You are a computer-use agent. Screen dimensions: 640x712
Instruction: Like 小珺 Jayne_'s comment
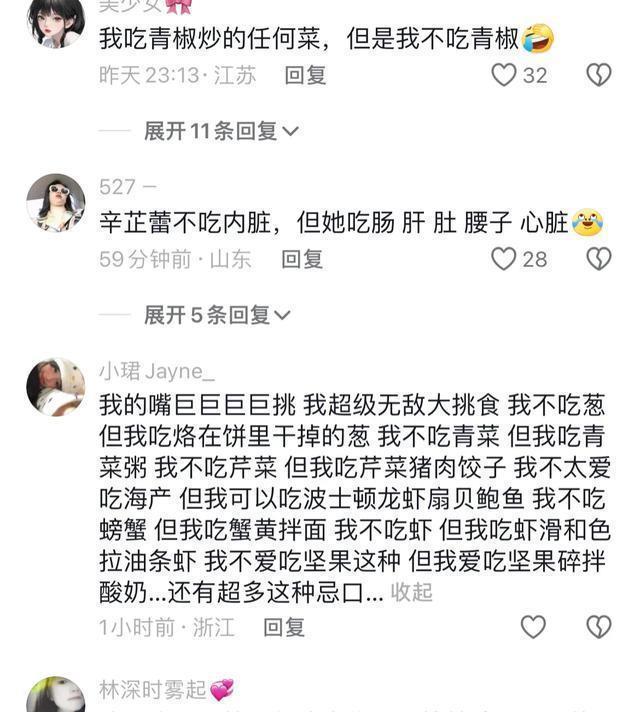534,627
